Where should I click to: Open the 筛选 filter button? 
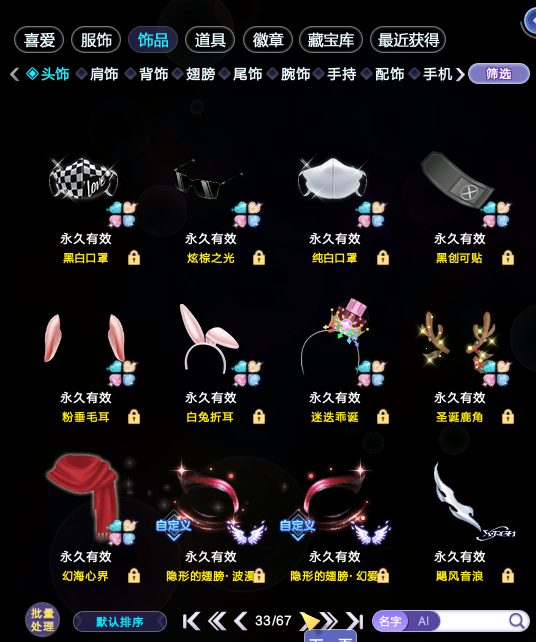coord(499,74)
